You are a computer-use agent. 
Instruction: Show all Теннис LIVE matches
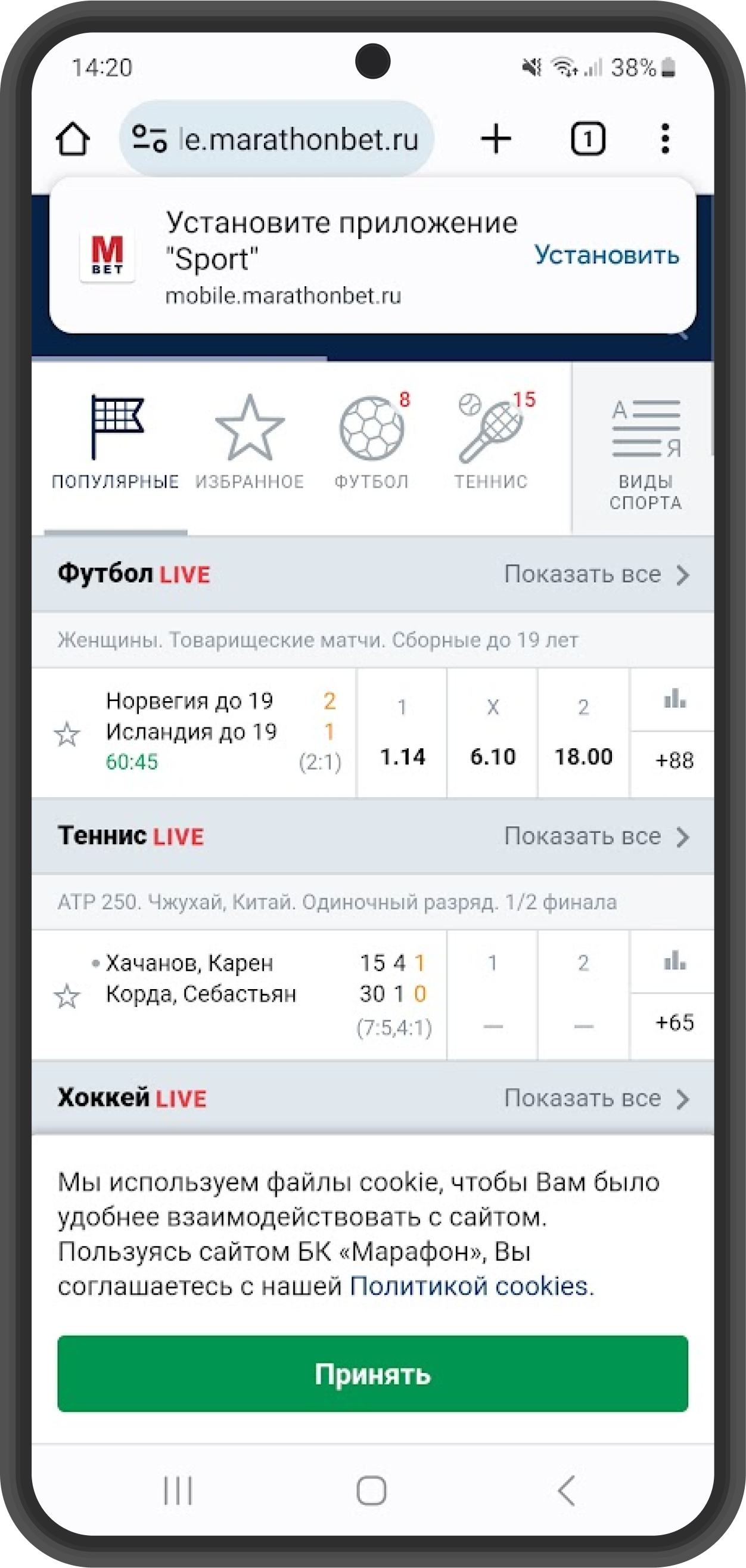point(596,836)
